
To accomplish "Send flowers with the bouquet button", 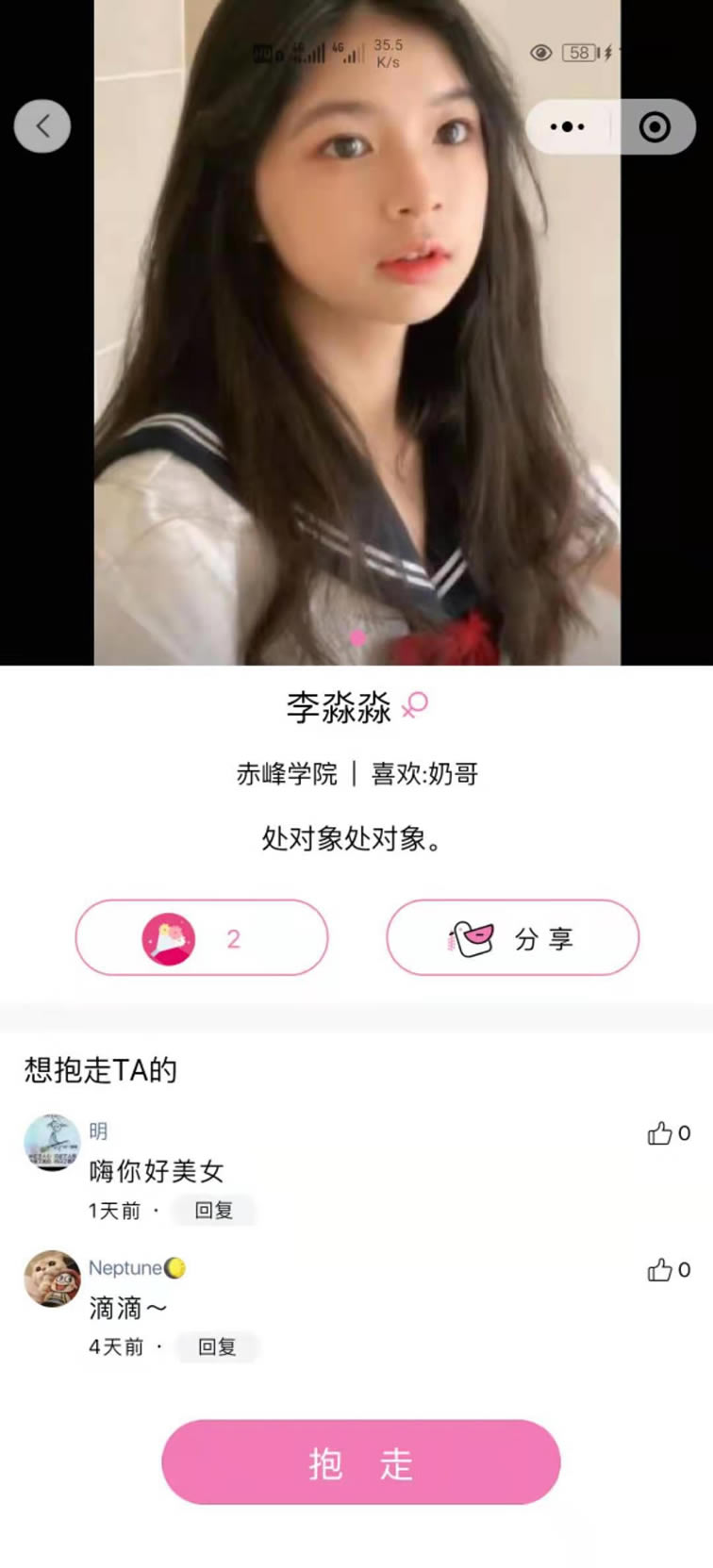I will tap(201, 937).
